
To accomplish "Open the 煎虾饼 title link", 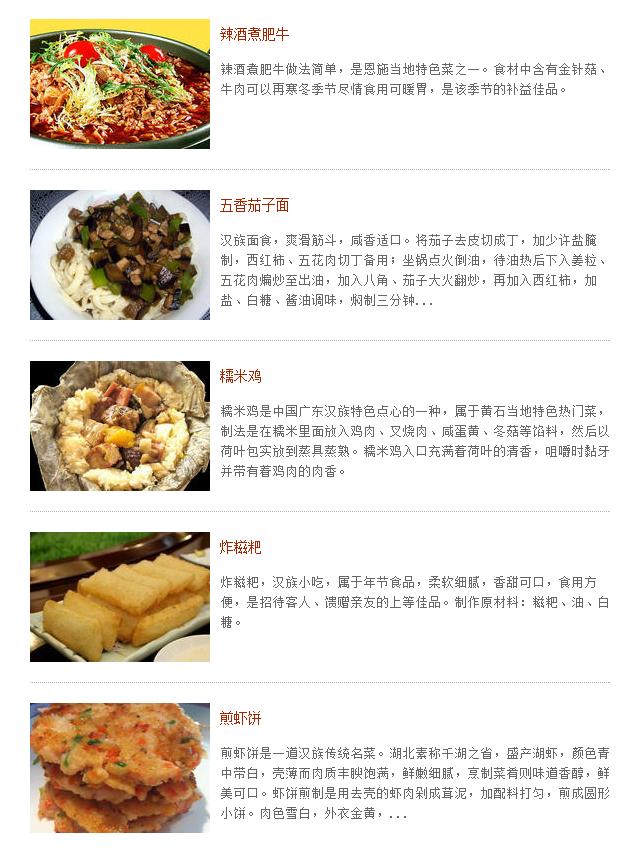I will [x=241, y=718].
